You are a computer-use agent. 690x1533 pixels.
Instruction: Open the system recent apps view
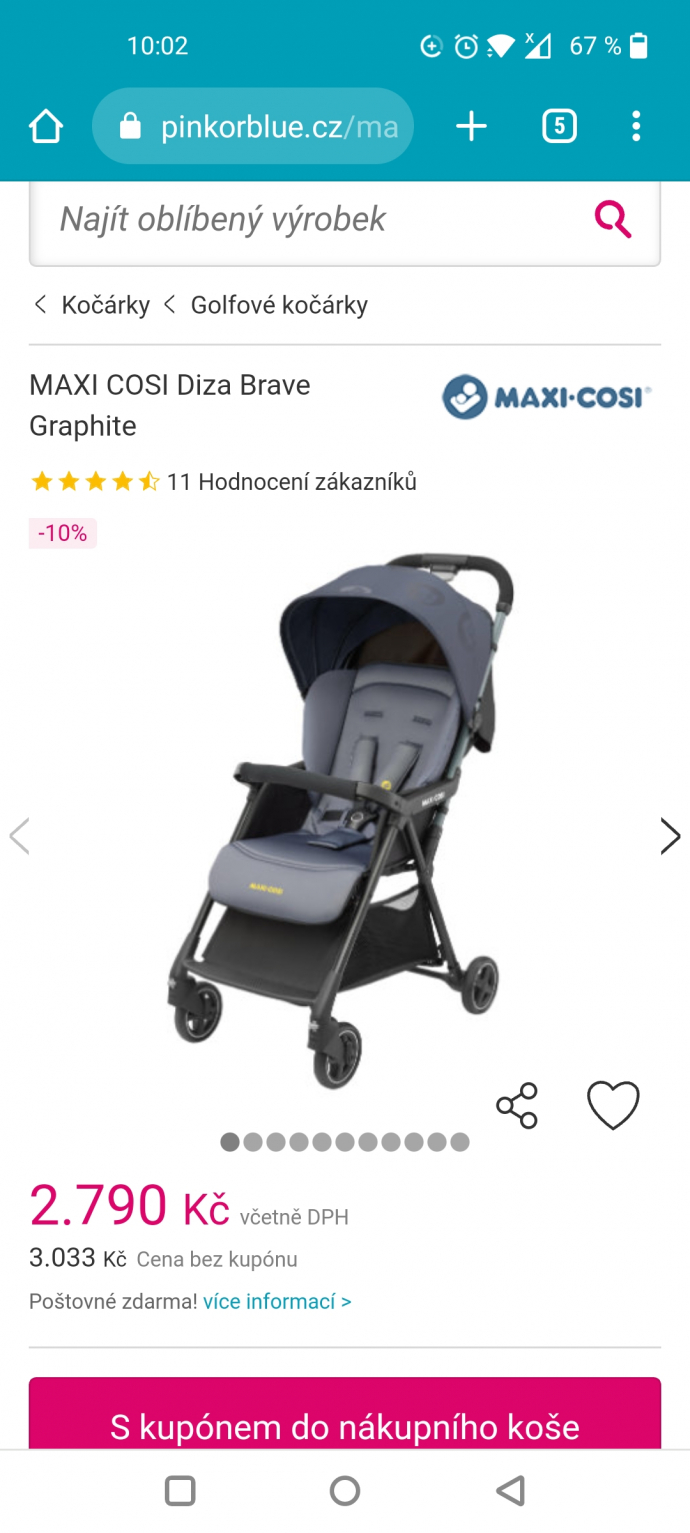(x=180, y=1491)
